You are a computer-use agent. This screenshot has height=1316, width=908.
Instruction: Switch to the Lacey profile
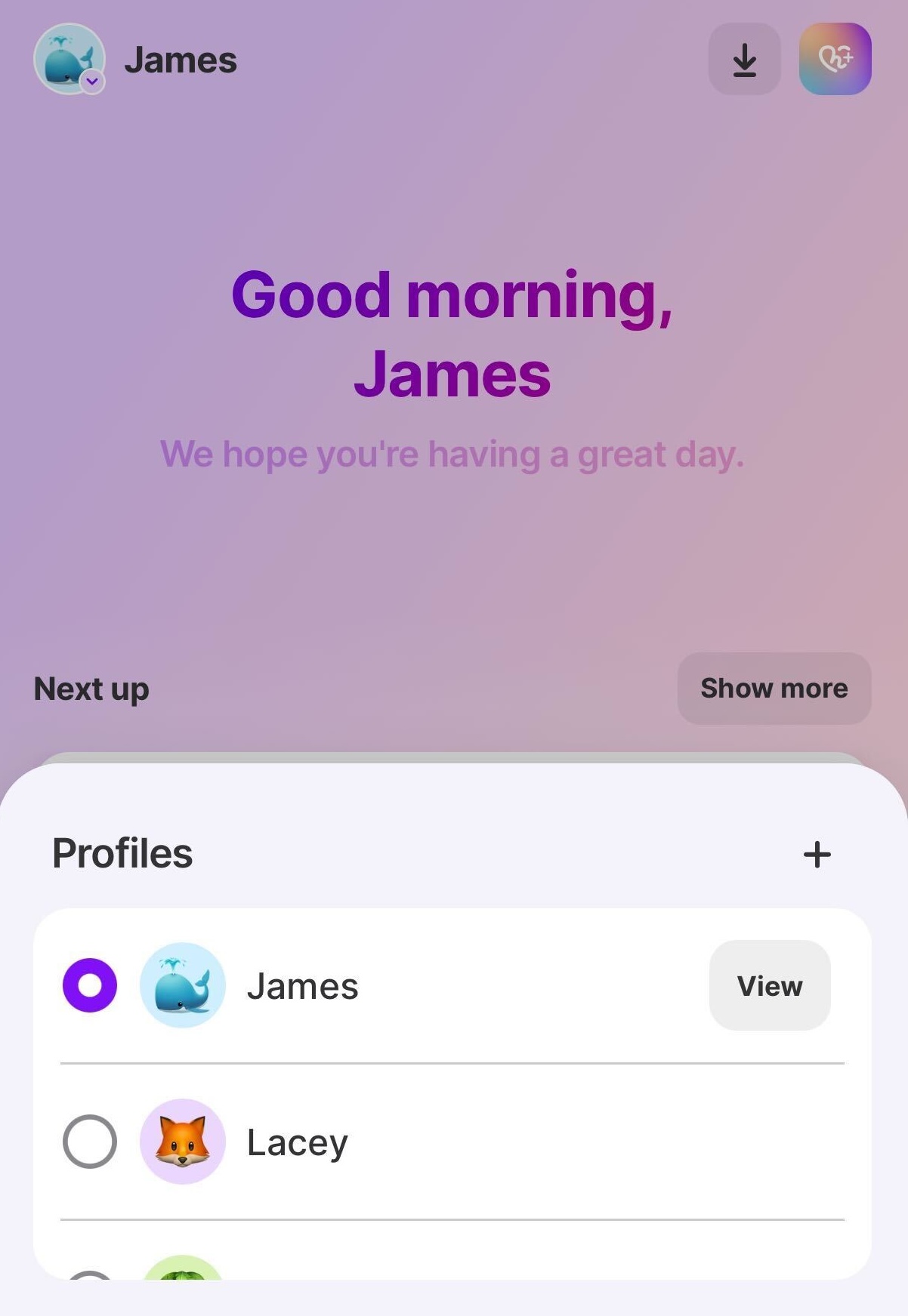(x=90, y=1142)
